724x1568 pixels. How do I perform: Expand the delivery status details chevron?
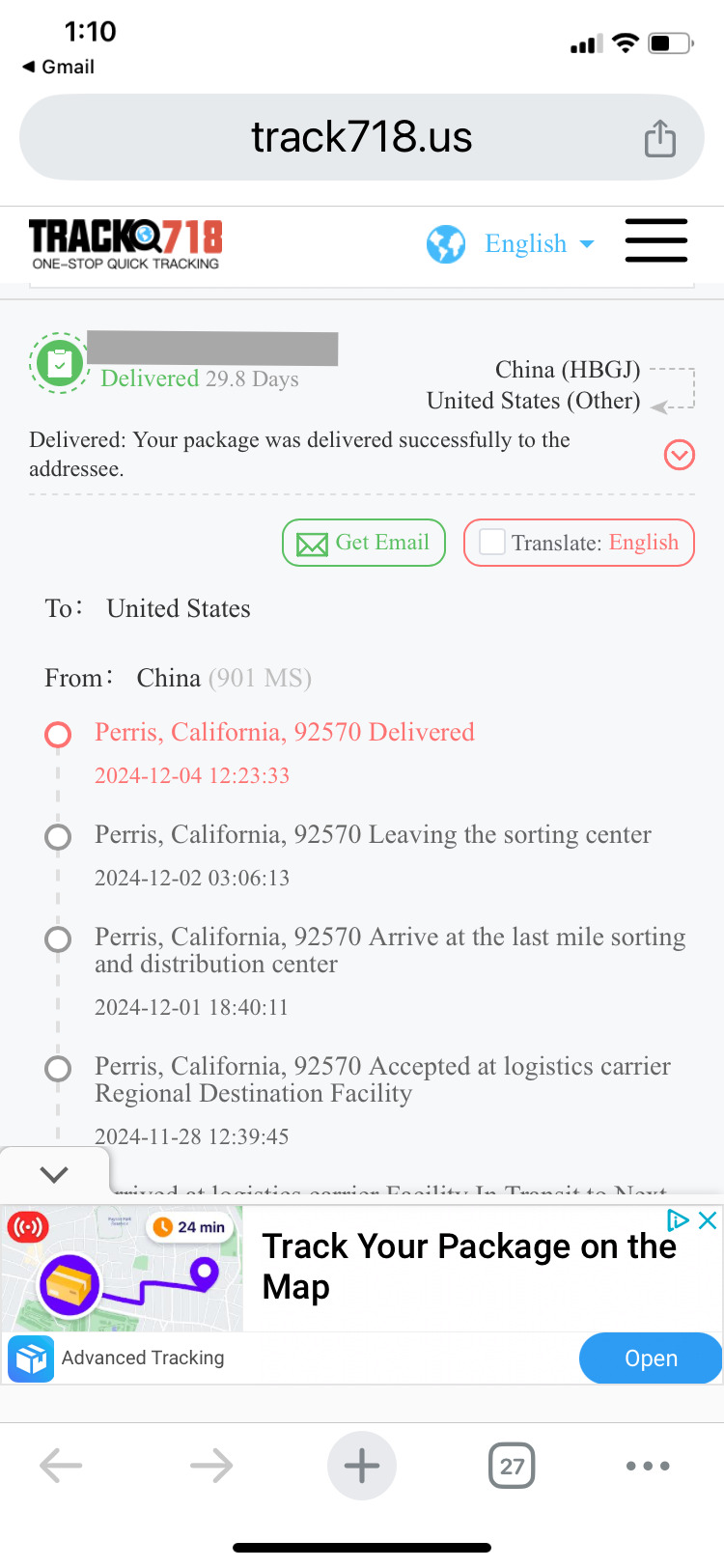(680, 454)
